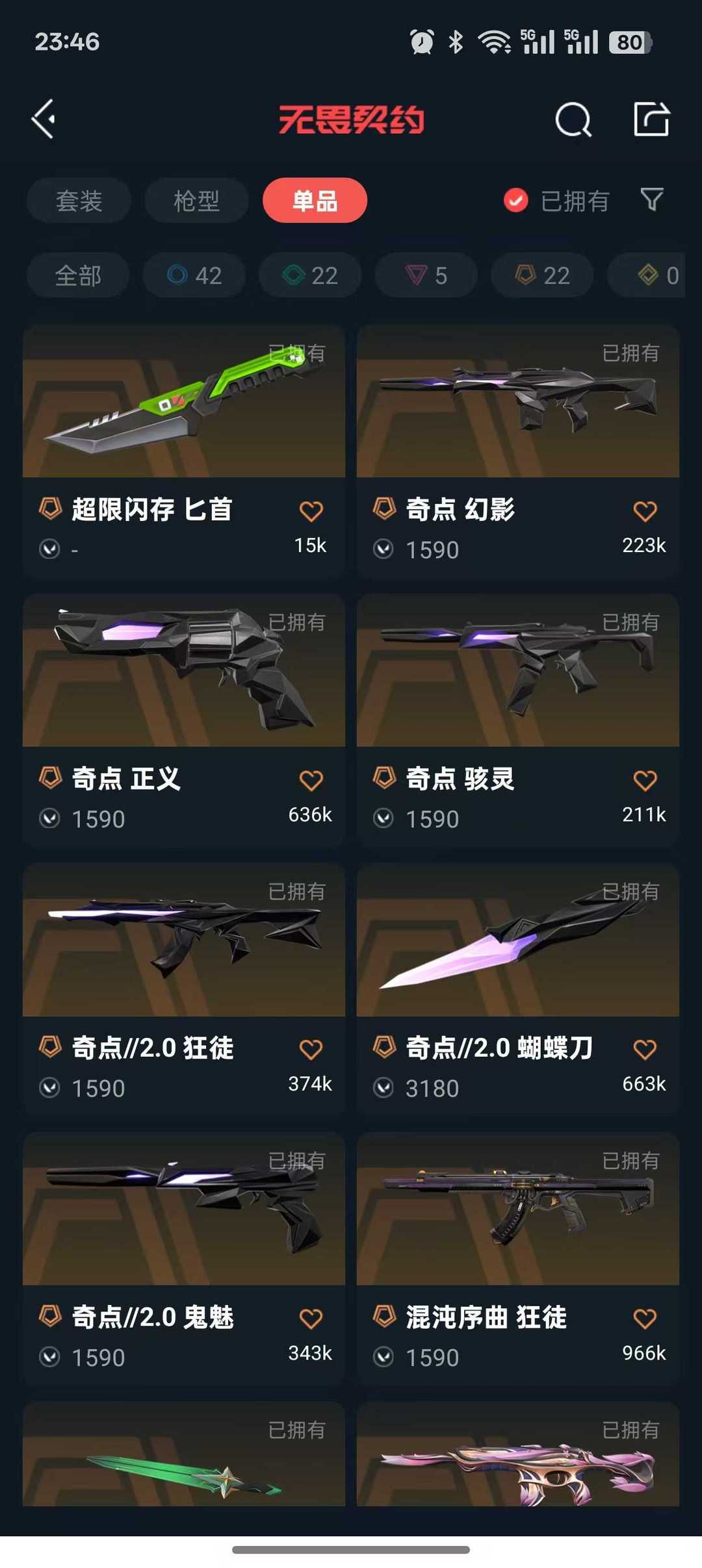702x1568 pixels.
Task: Open the filter funnel icon
Action: (651, 199)
